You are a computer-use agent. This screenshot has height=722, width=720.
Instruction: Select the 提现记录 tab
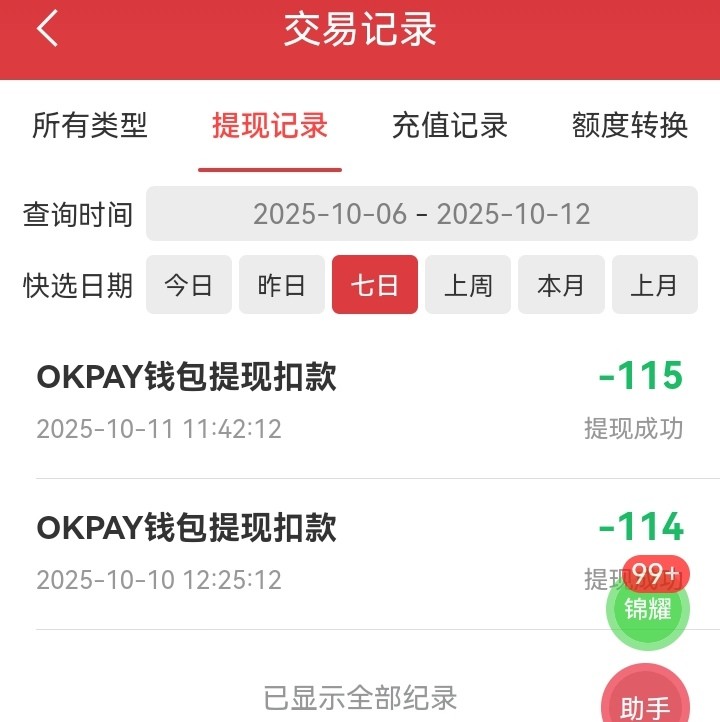270,126
